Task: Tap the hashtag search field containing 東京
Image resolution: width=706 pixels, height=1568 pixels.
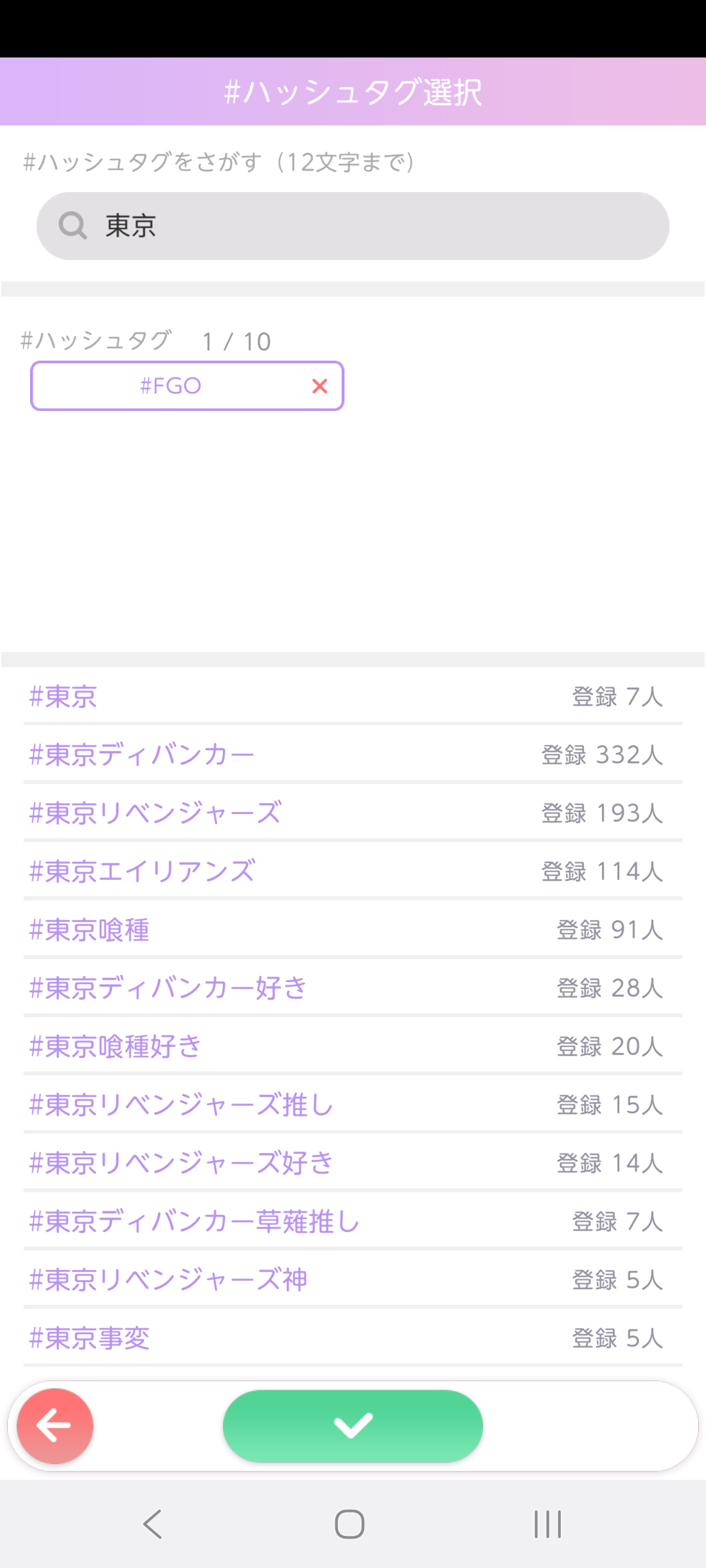Action: click(x=353, y=226)
